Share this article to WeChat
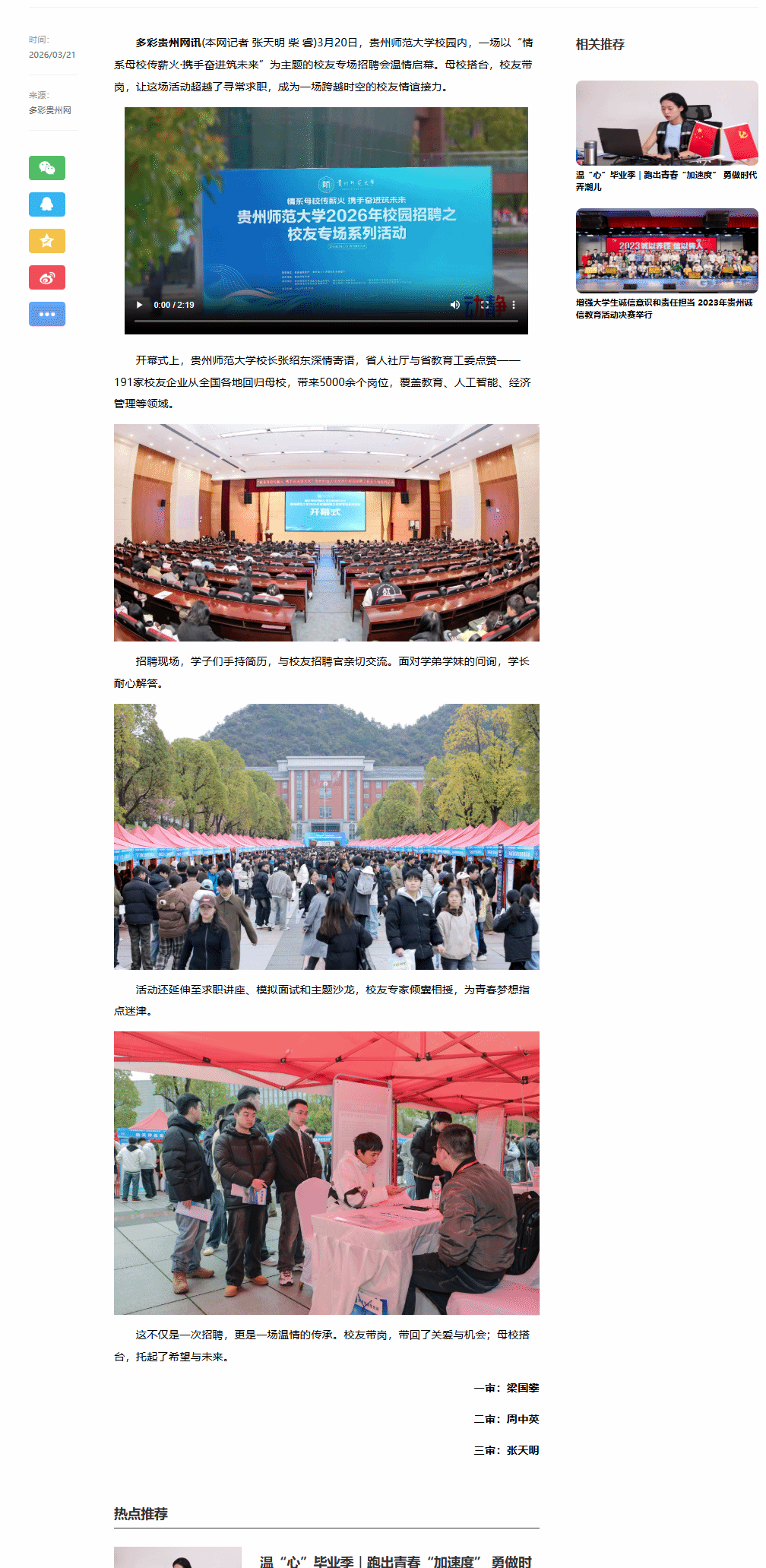The height and width of the screenshot is (1568, 766). coord(47,168)
